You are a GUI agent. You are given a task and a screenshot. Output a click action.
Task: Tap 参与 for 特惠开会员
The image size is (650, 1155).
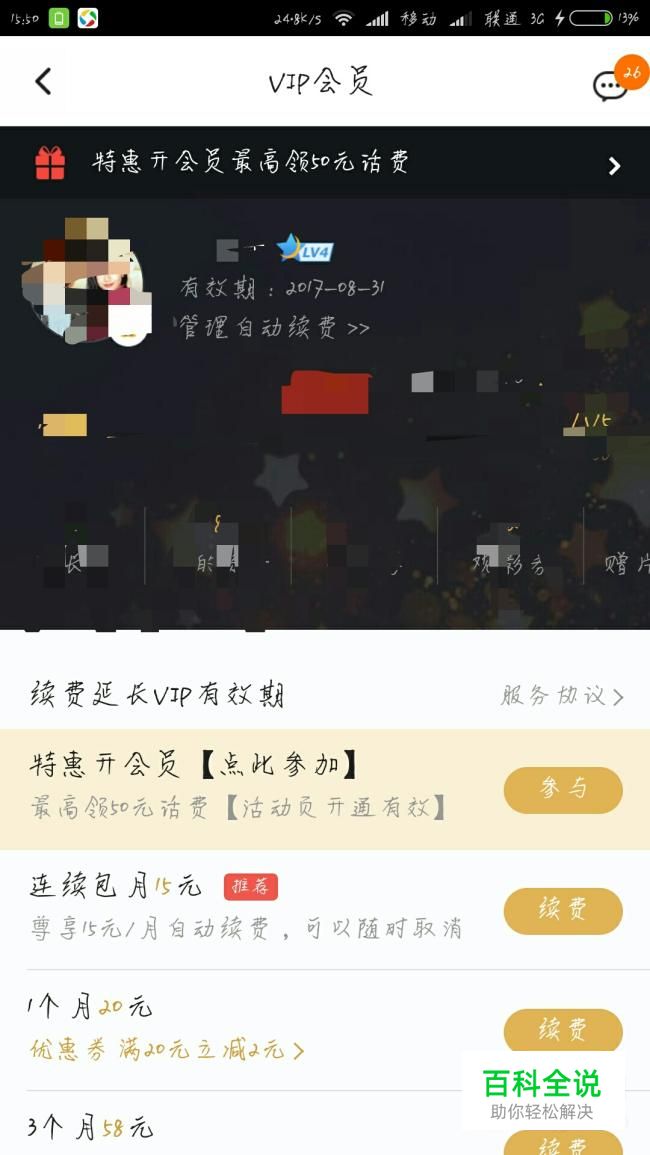point(563,790)
